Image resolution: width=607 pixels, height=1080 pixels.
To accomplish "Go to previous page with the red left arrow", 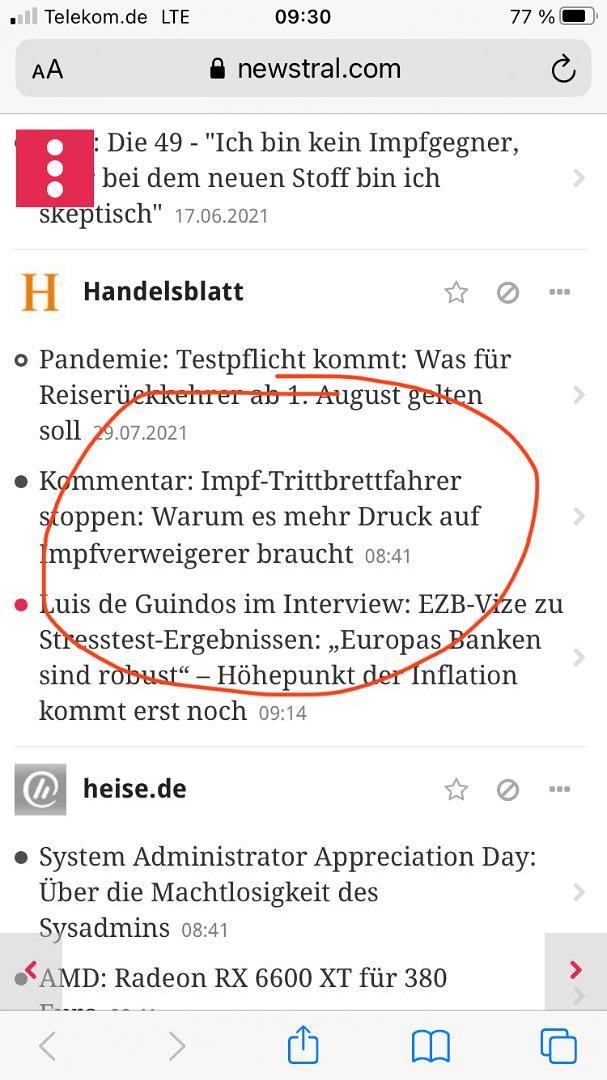I will (x=31, y=969).
